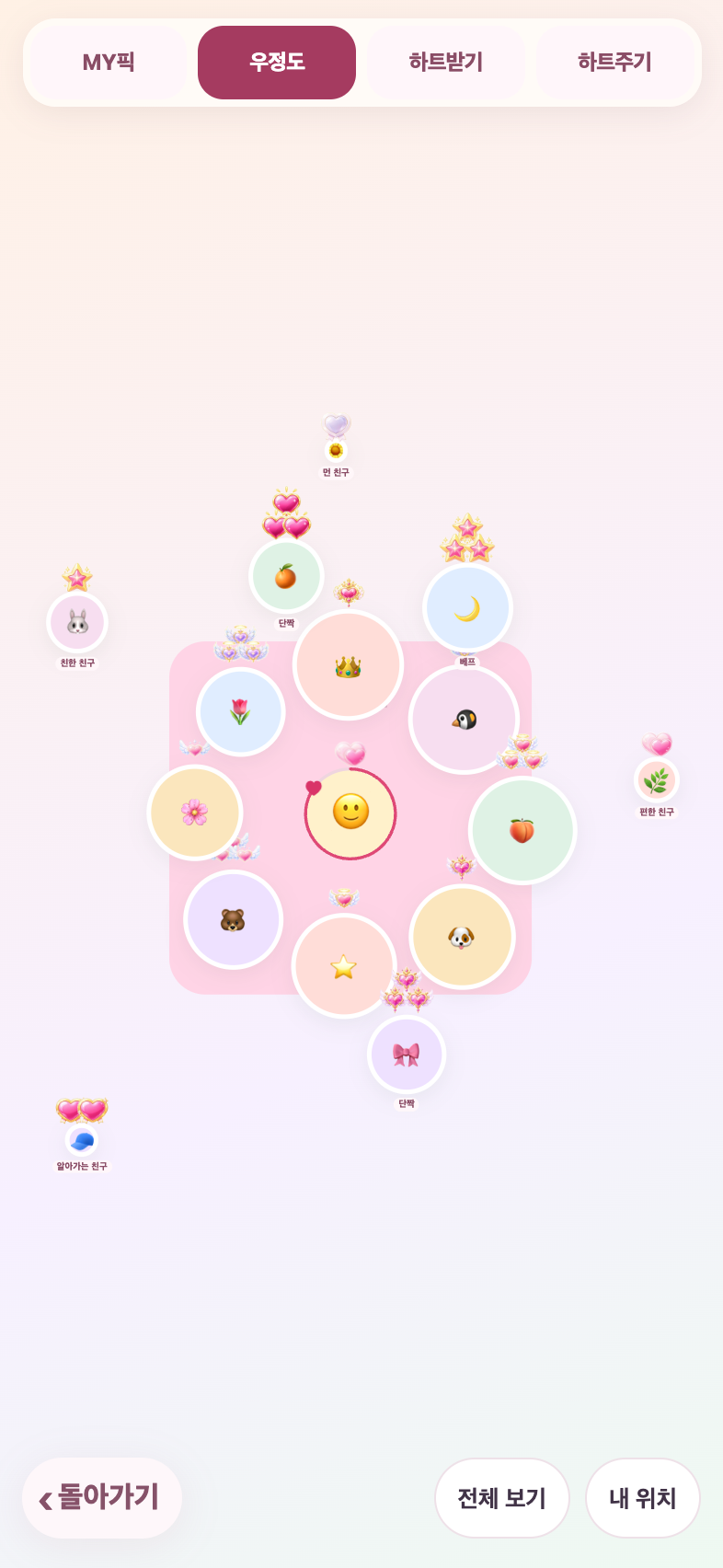Go back with 돌아가기

pos(102,1497)
